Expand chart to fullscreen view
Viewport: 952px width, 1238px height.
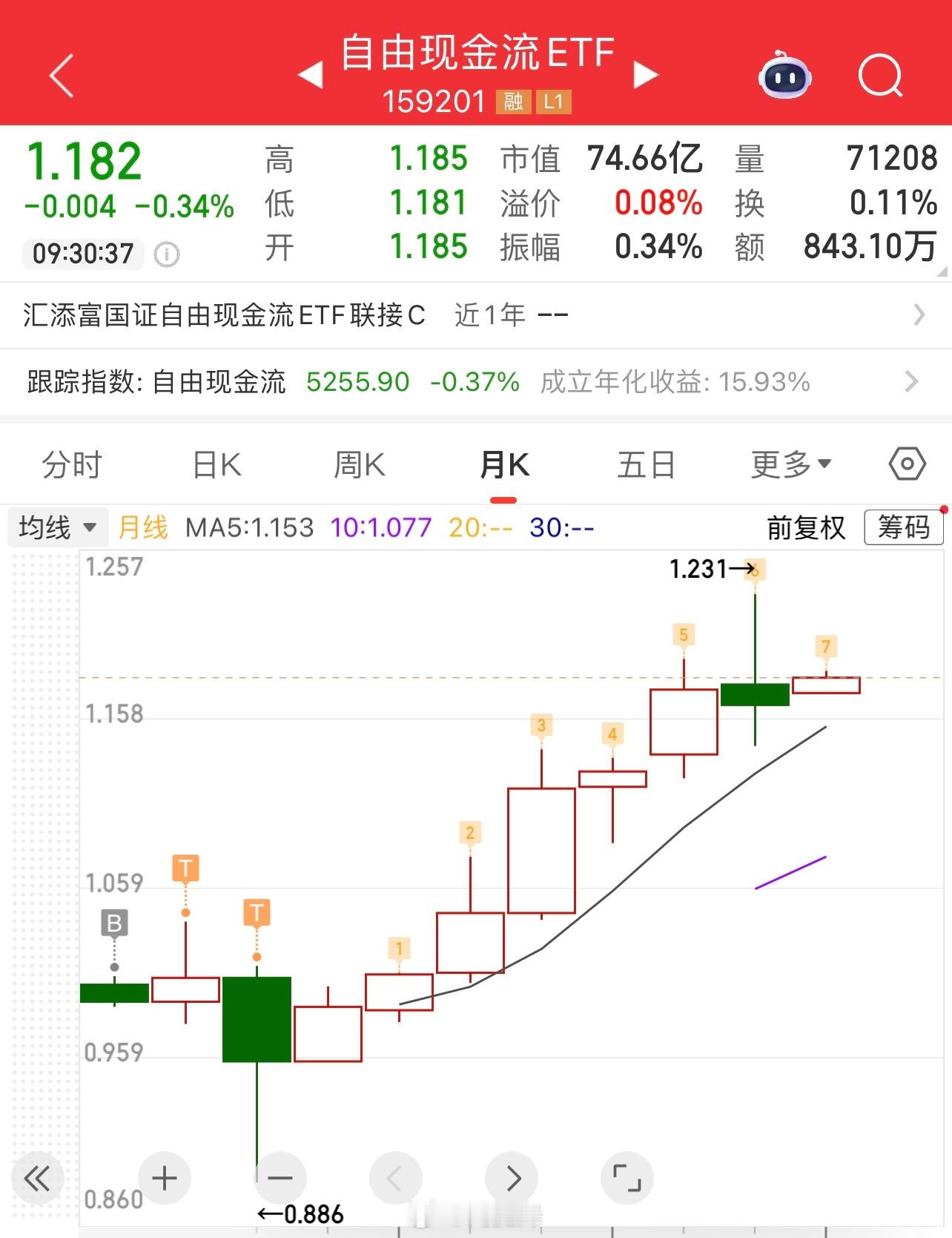coord(627,1177)
